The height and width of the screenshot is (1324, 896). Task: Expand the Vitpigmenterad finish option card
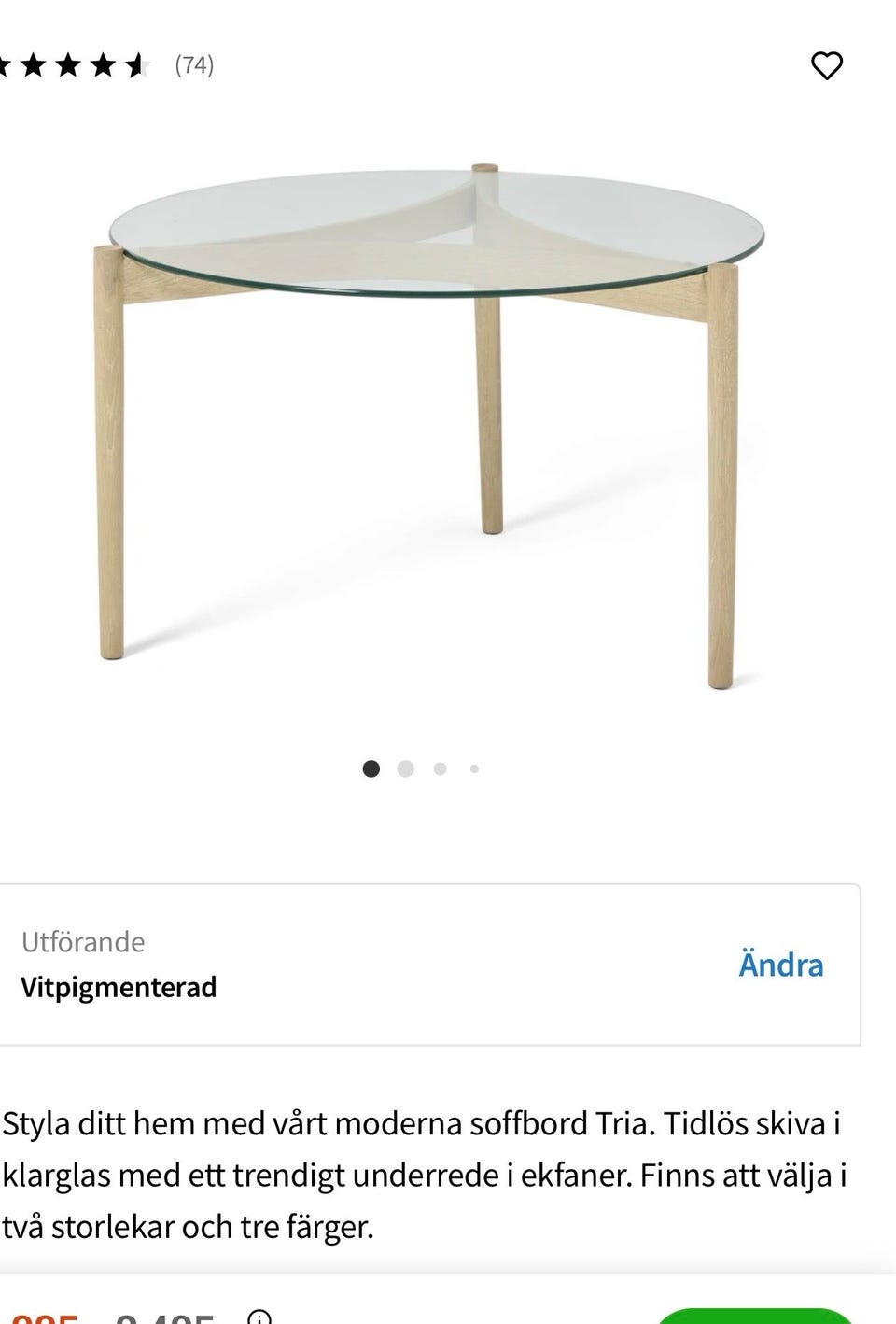(429, 962)
